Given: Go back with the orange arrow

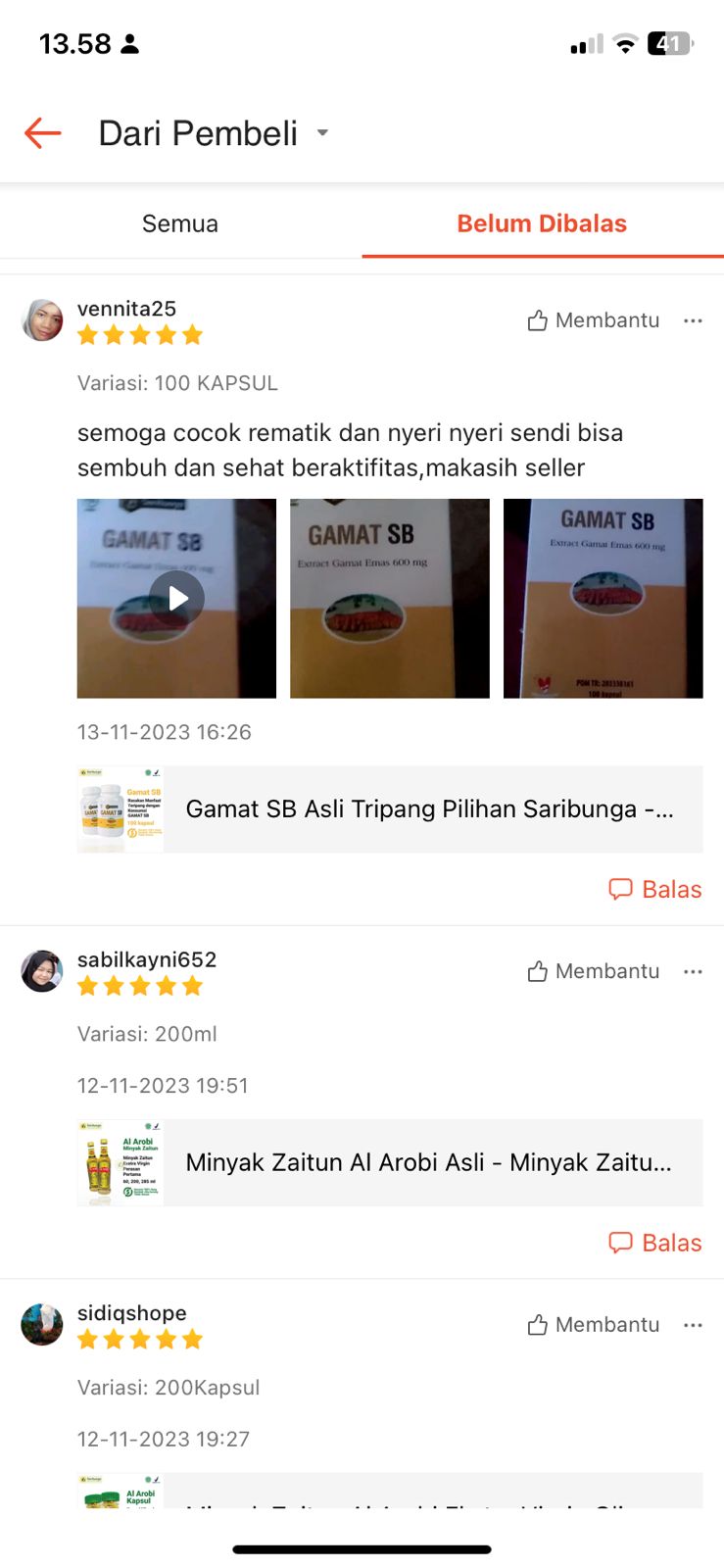Looking at the screenshot, I should (x=43, y=133).
